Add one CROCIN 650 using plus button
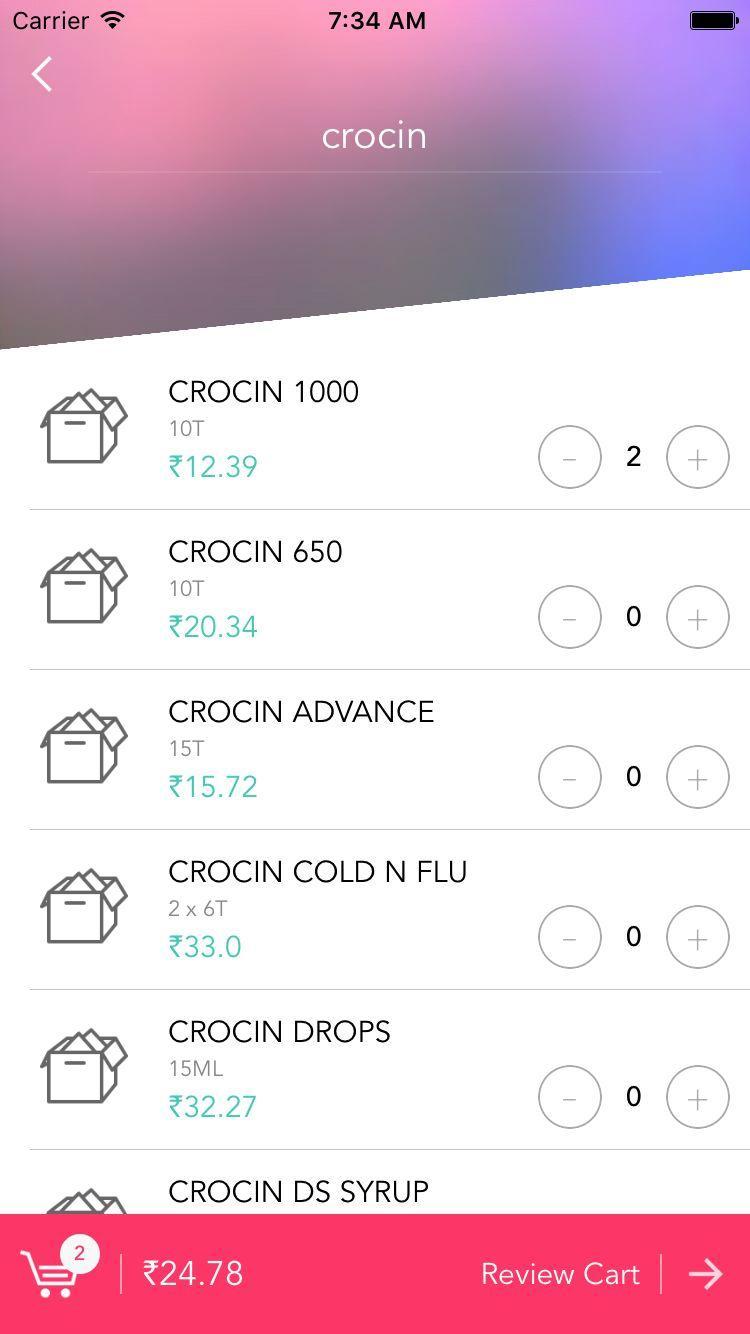Image resolution: width=750 pixels, height=1334 pixels. click(697, 617)
